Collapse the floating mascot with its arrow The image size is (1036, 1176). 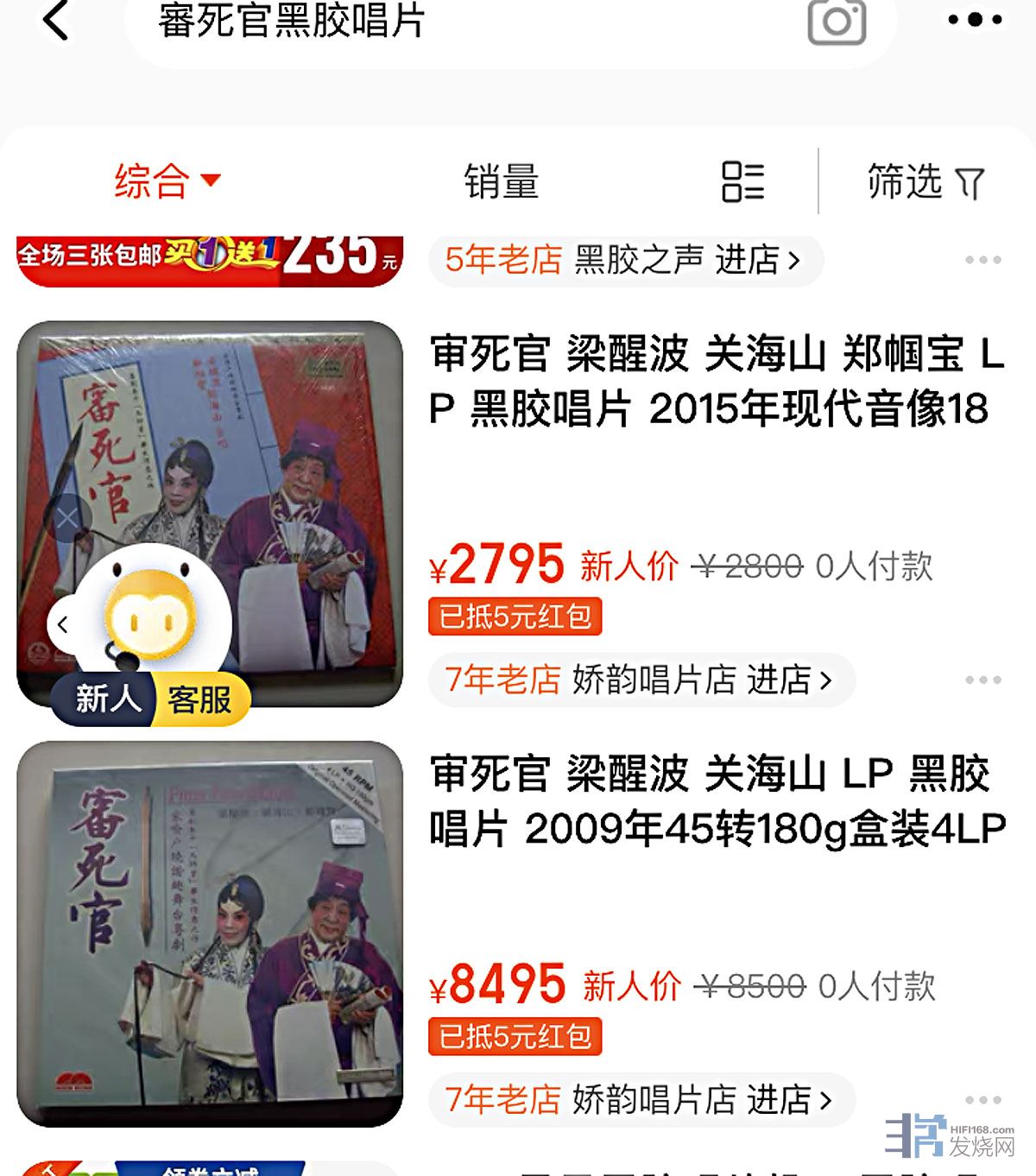point(63,624)
